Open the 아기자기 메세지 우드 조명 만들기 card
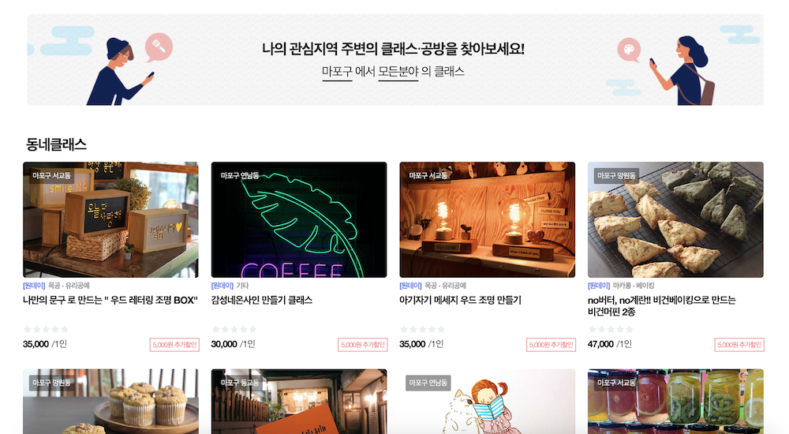This screenshot has height=434, width=789. [x=487, y=220]
